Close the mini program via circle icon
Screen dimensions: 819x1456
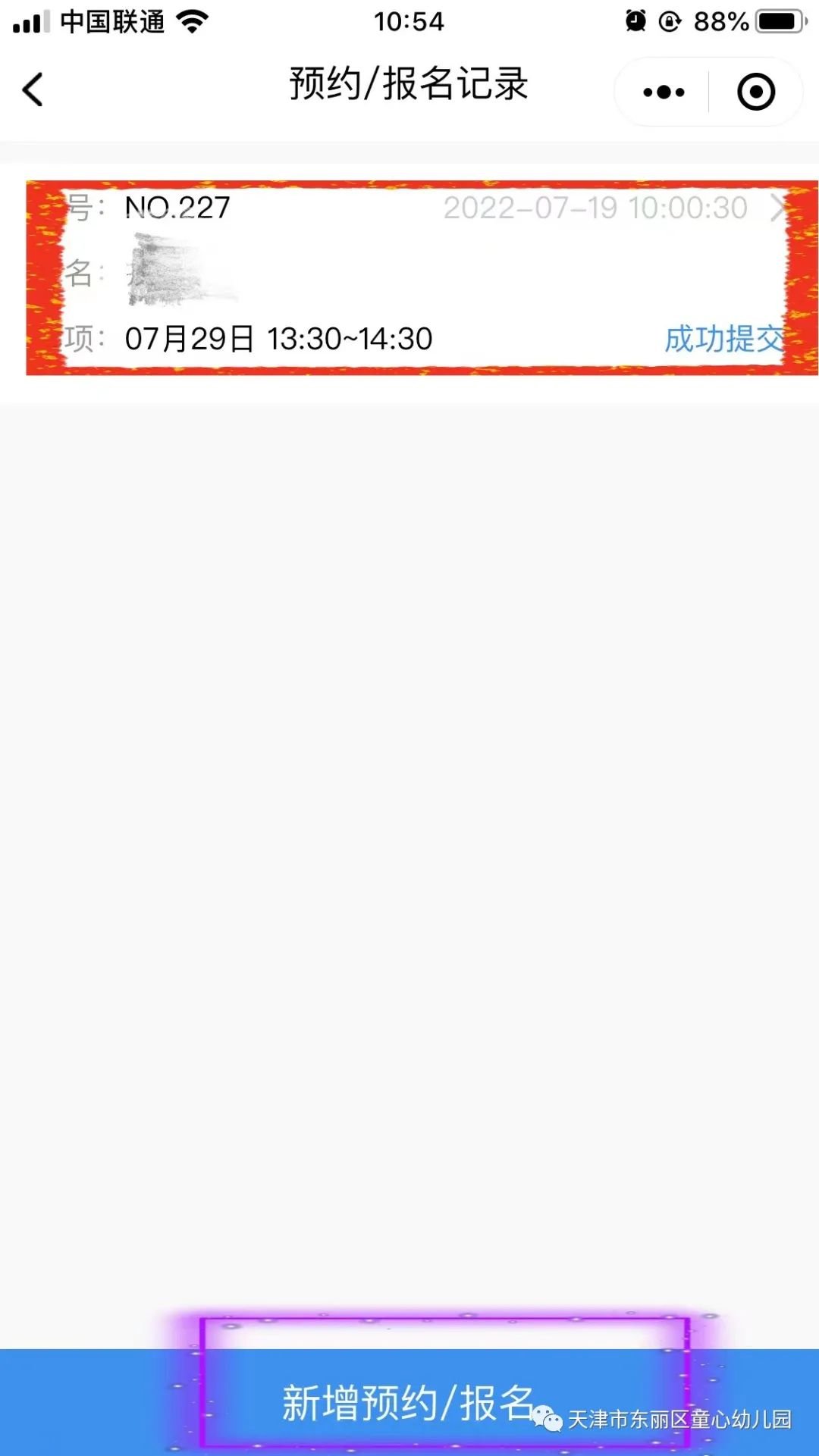[x=755, y=92]
